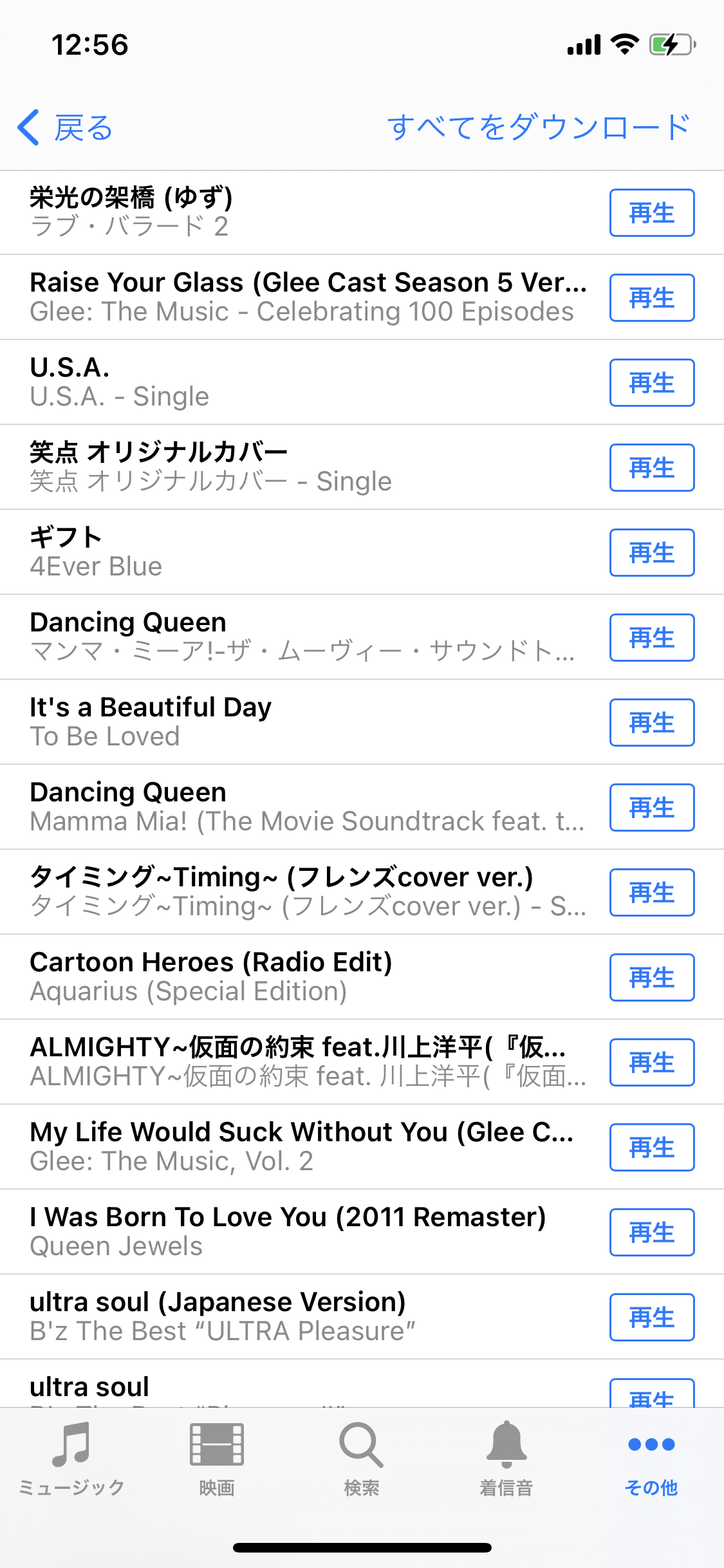Screen dimensions: 724x1568
Task: Play ギフト from 4Ever Blue
Action: pyautogui.click(x=651, y=553)
